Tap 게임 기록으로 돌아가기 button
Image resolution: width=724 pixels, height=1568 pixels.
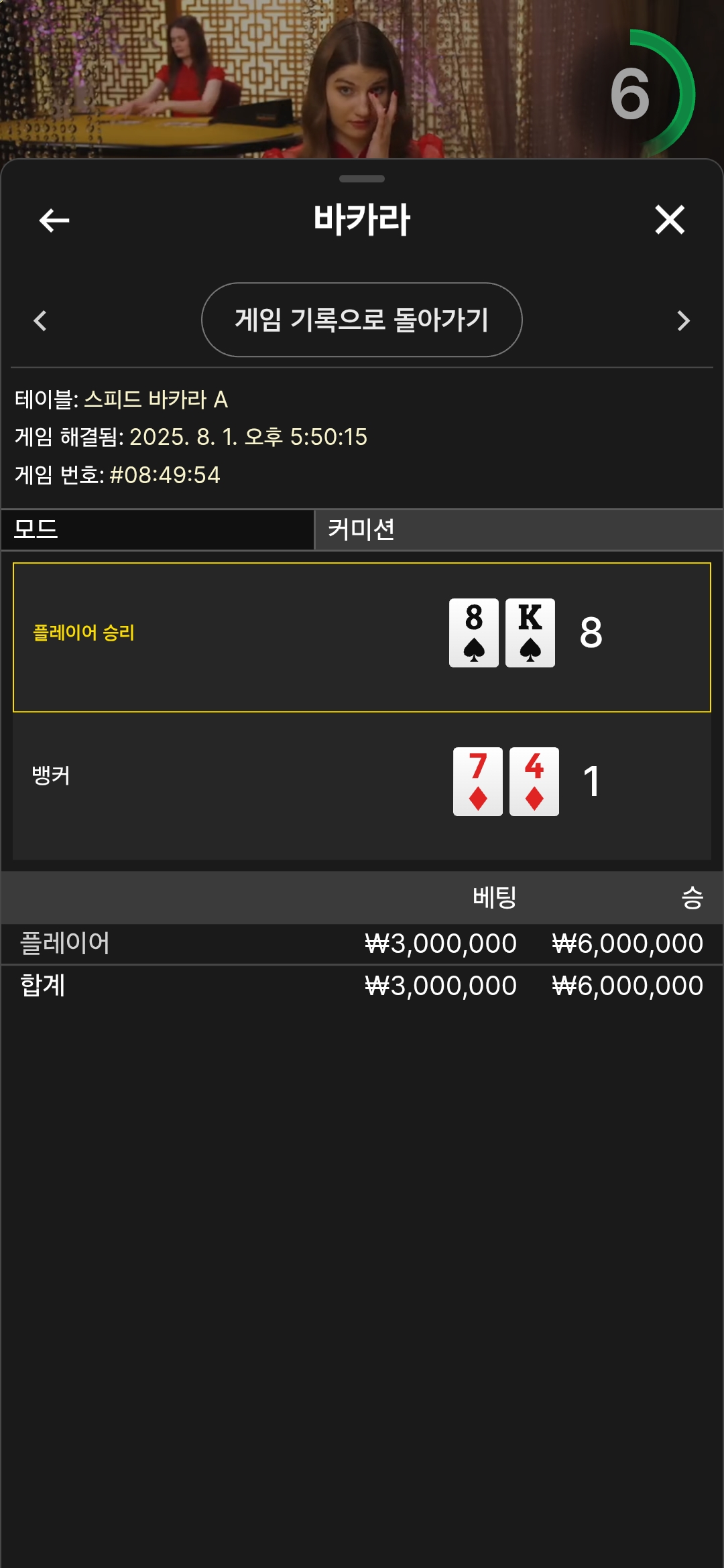362,320
